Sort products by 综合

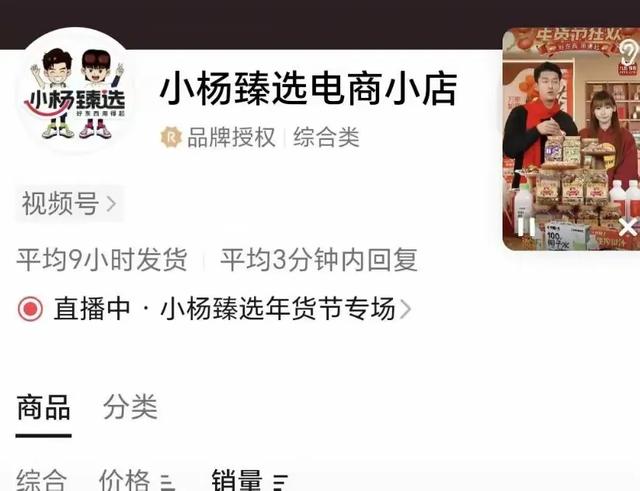pyautogui.click(x=42, y=481)
